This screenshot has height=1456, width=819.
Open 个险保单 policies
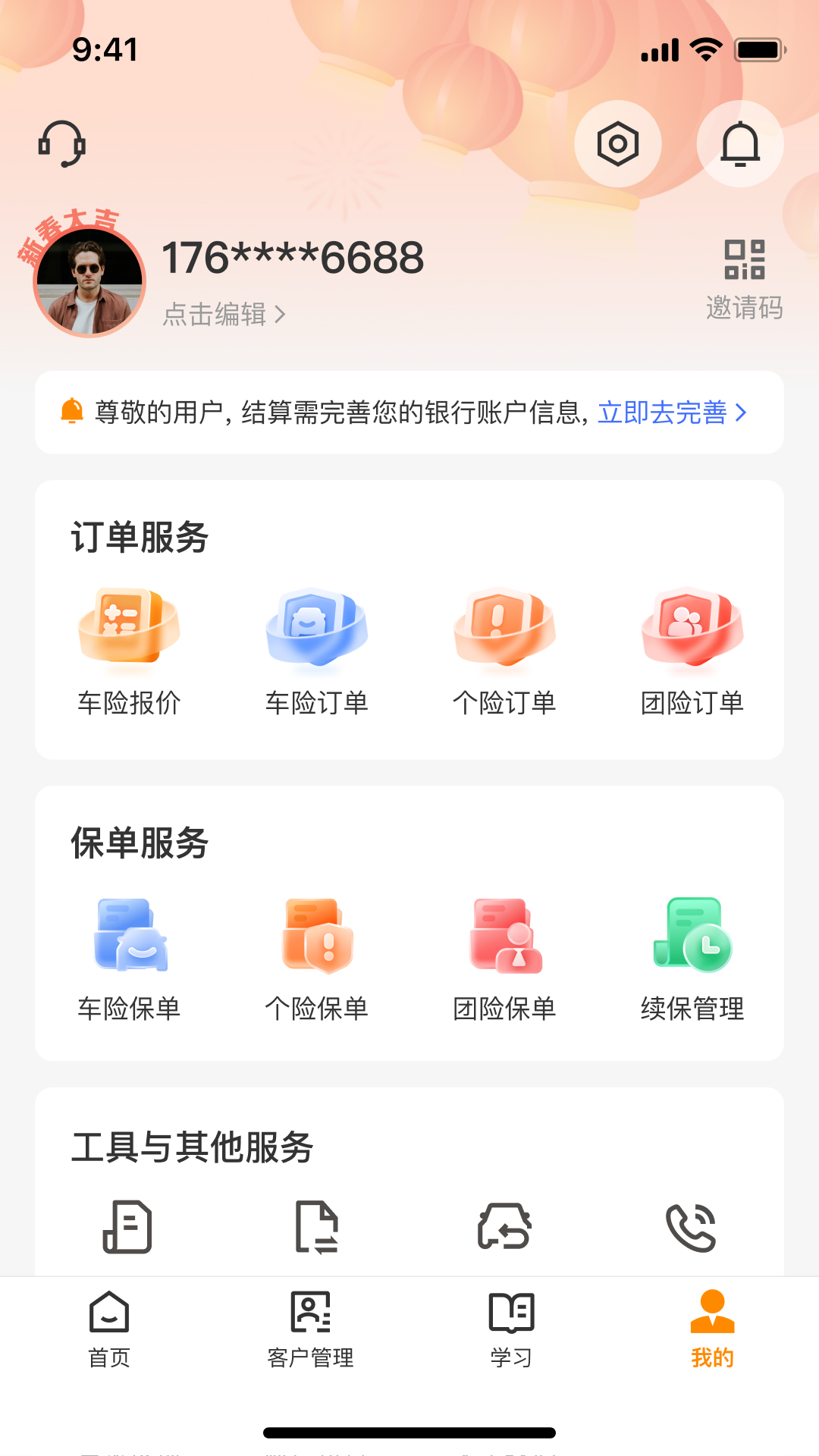click(x=317, y=959)
